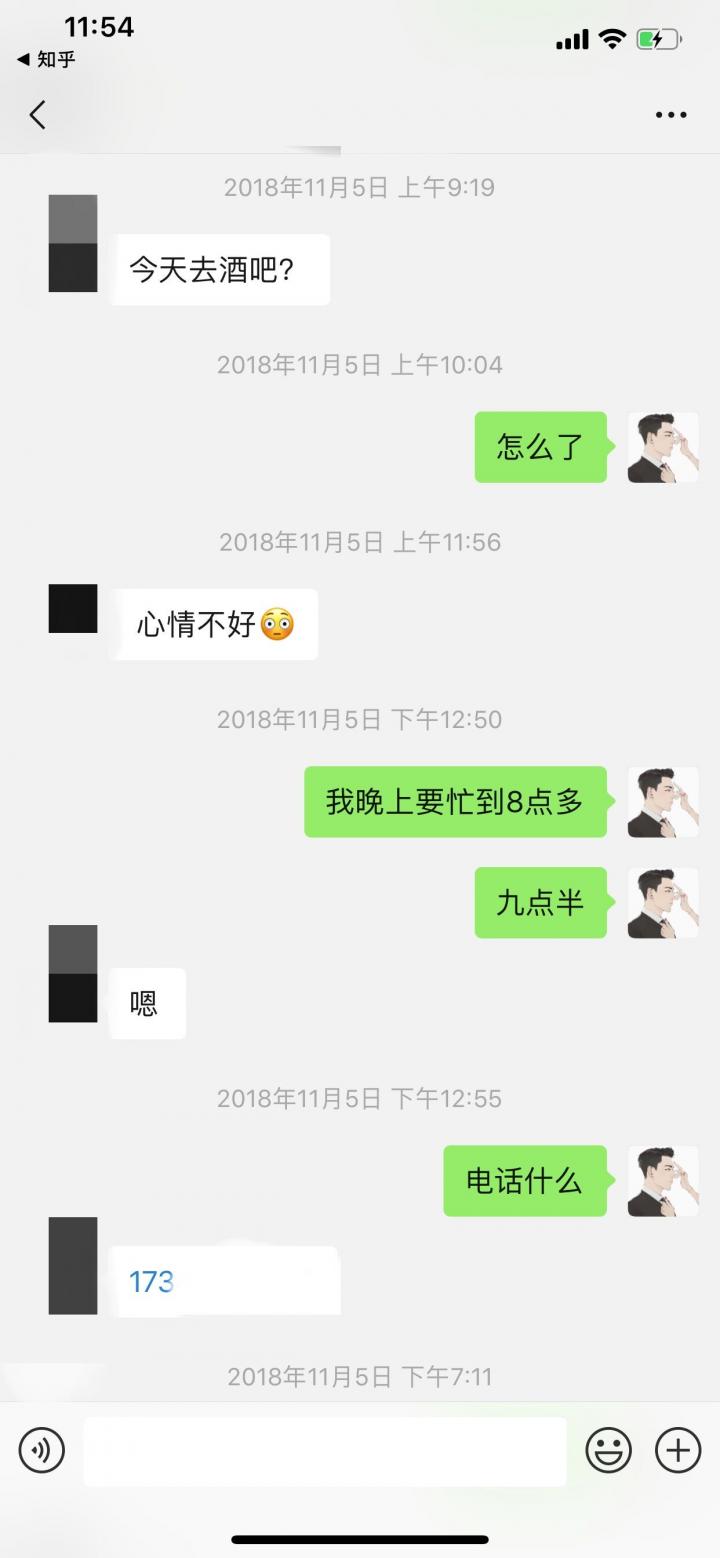The width and height of the screenshot is (720, 1558).
Task: Tap the 九点半 green message bubble
Action: (540, 903)
